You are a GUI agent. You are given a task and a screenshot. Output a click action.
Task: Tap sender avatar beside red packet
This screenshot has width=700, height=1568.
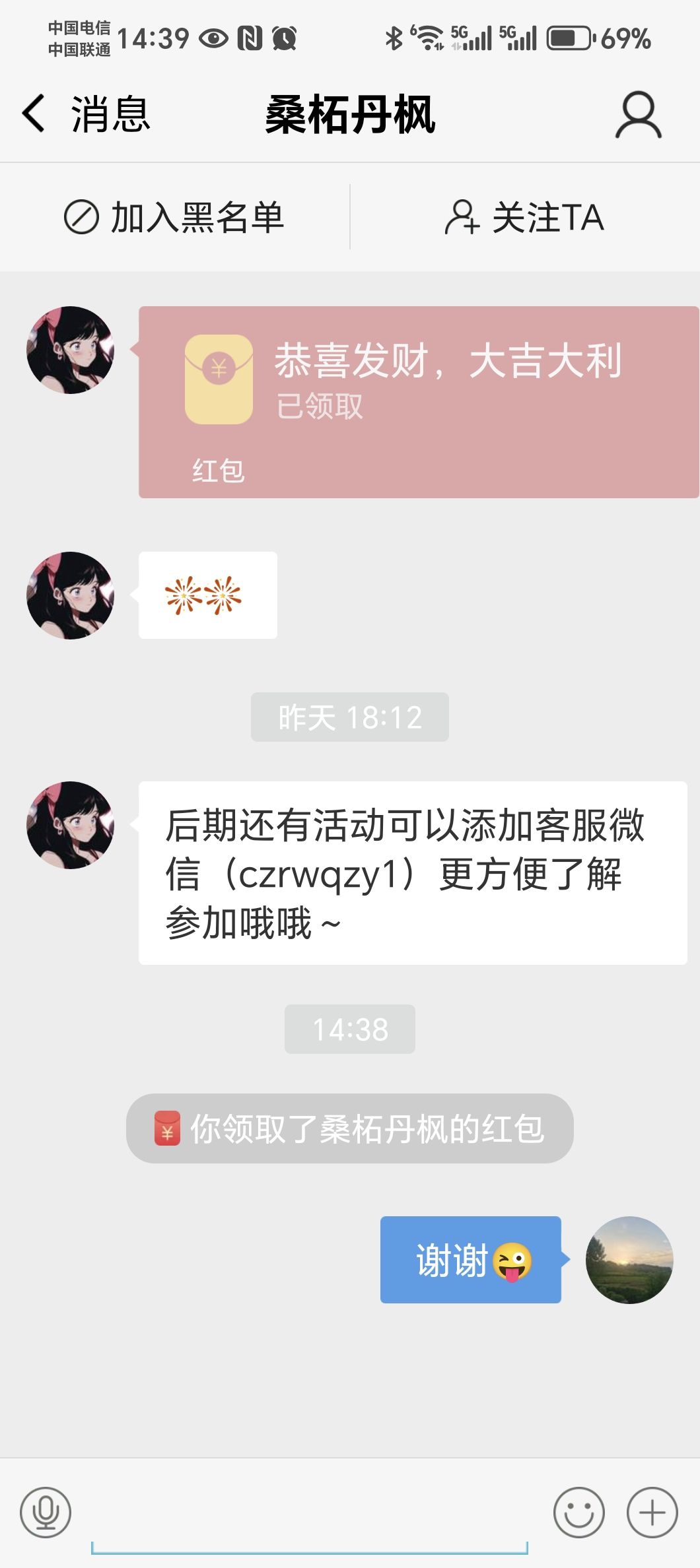click(x=70, y=350)
